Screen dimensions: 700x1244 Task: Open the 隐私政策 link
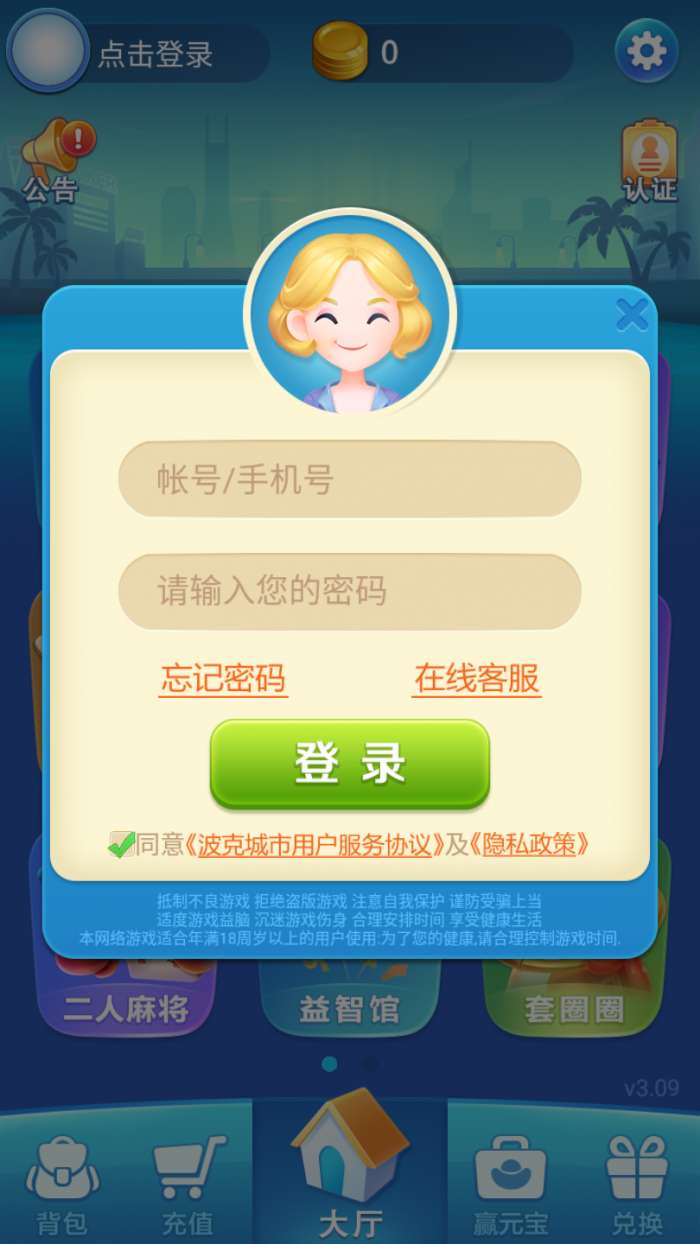tap(529, 845)
